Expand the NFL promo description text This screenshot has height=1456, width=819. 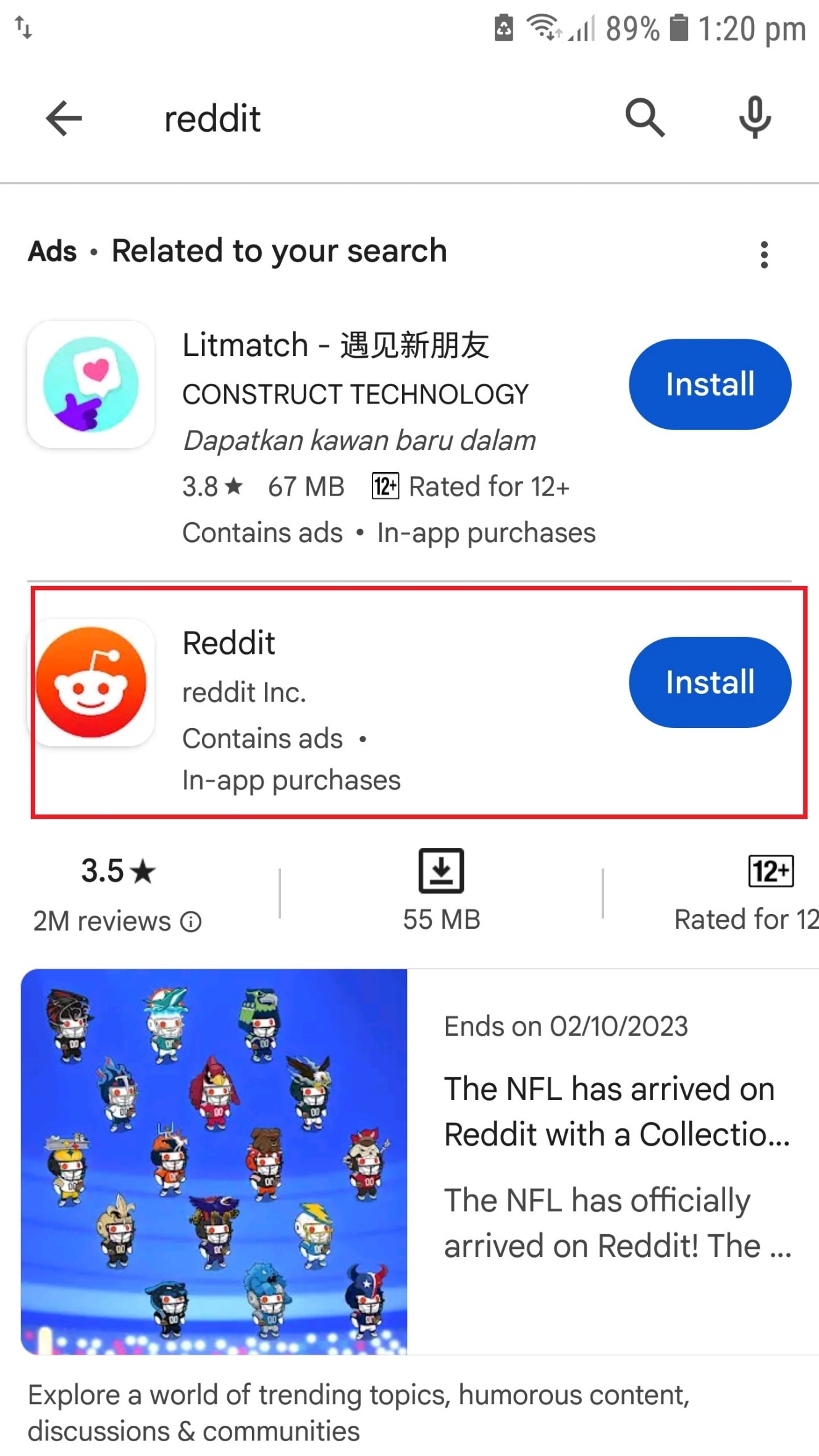[x=618, y=1222]
